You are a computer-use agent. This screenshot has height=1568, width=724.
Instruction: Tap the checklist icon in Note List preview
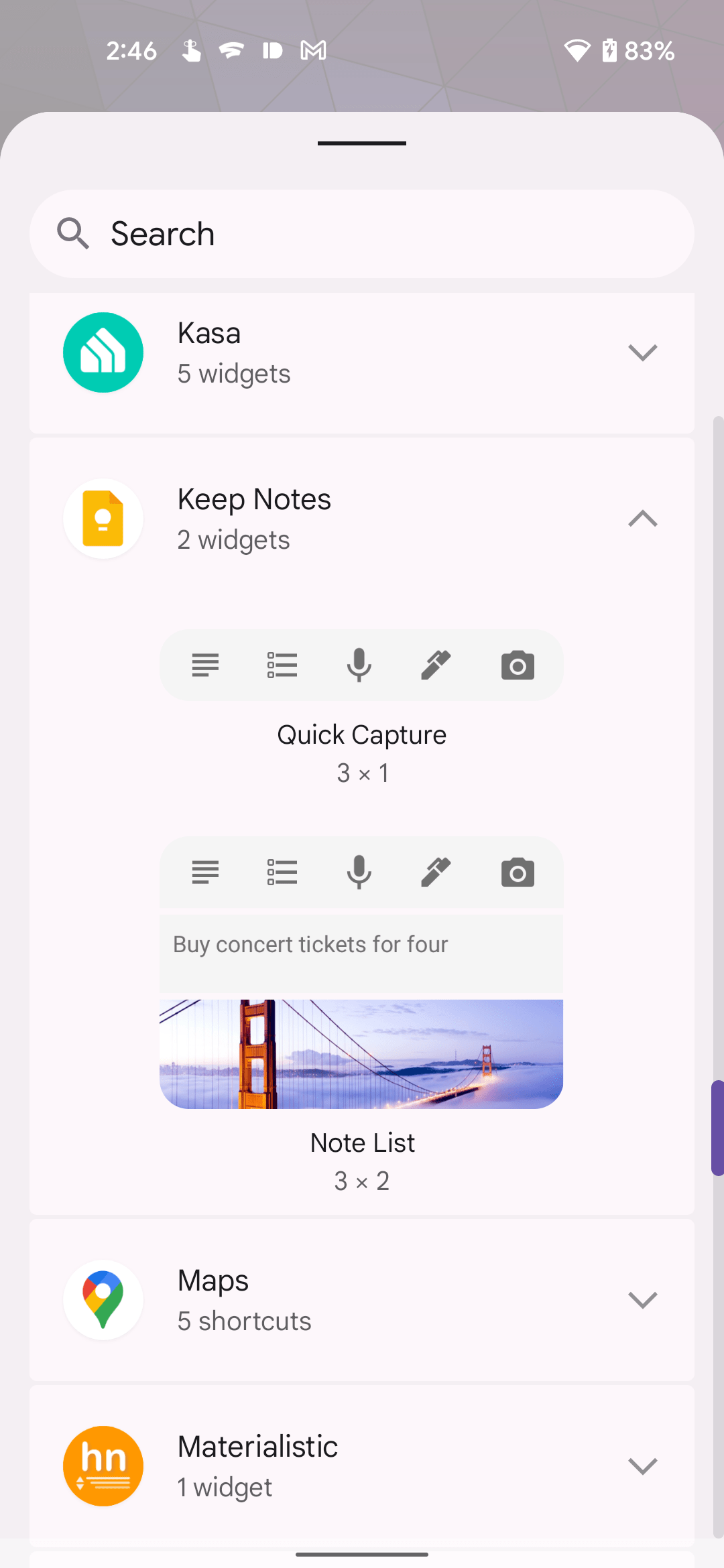point(282,872)
